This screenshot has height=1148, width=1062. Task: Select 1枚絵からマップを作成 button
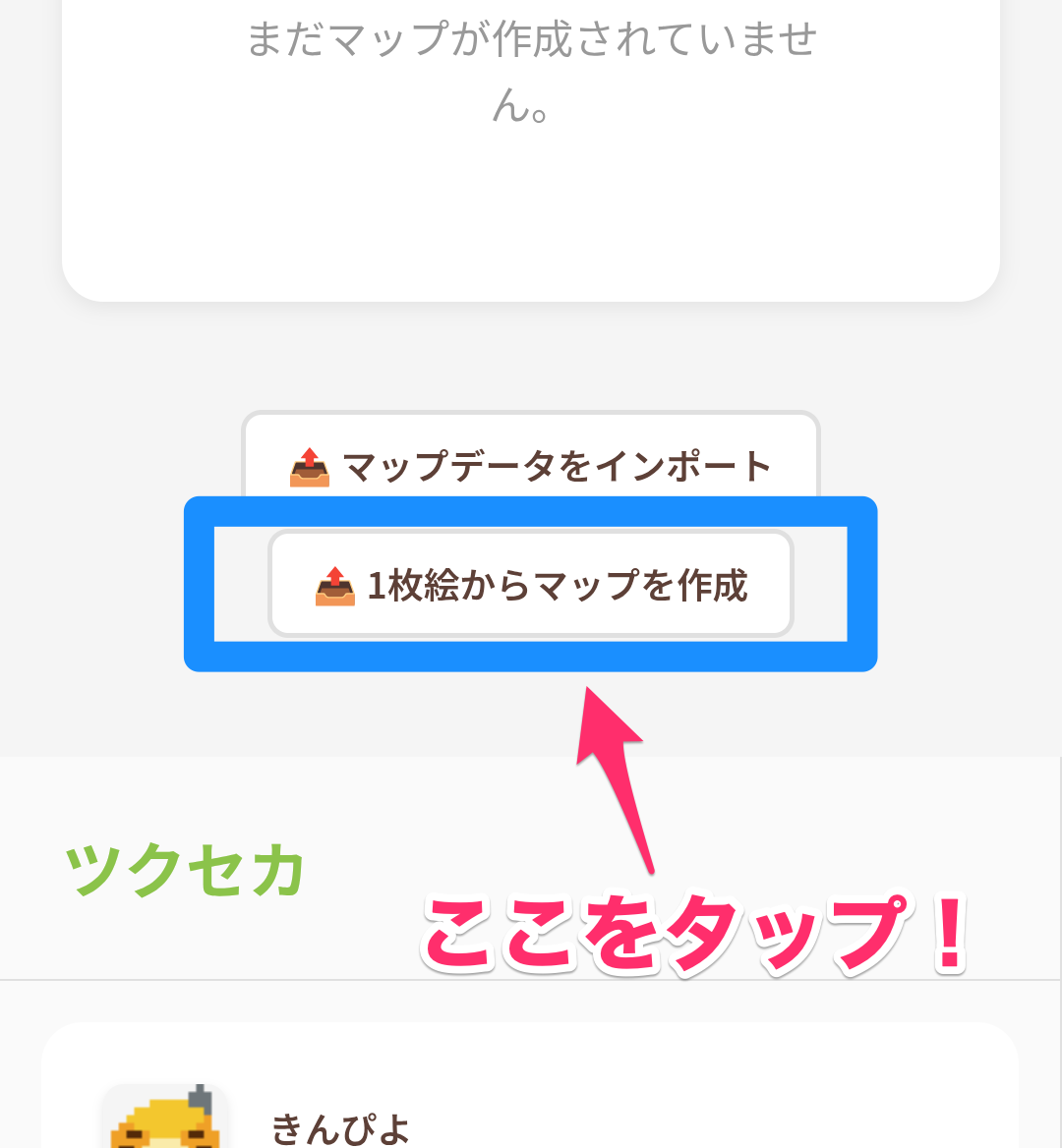[x=531, y=585]
